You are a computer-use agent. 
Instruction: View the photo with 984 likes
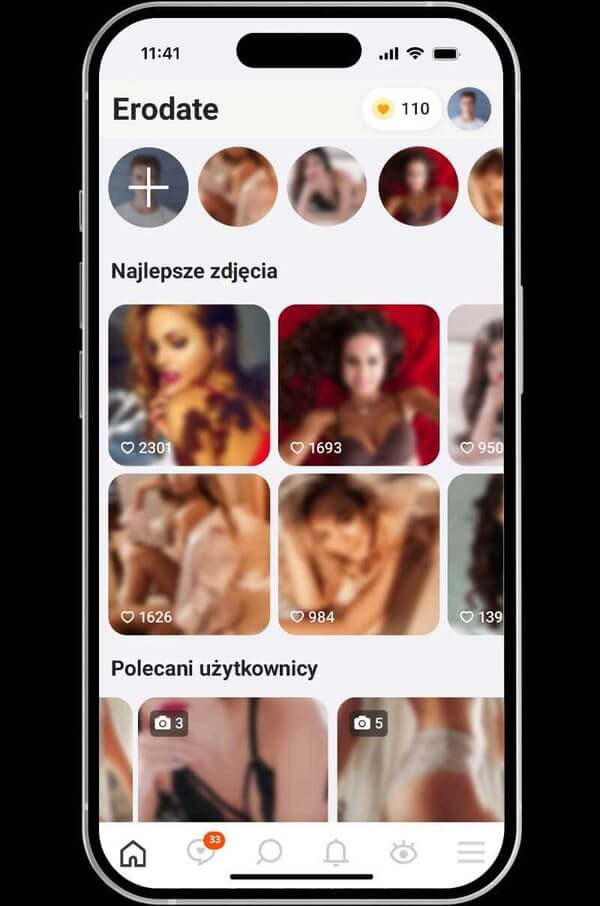pos(358,554)
